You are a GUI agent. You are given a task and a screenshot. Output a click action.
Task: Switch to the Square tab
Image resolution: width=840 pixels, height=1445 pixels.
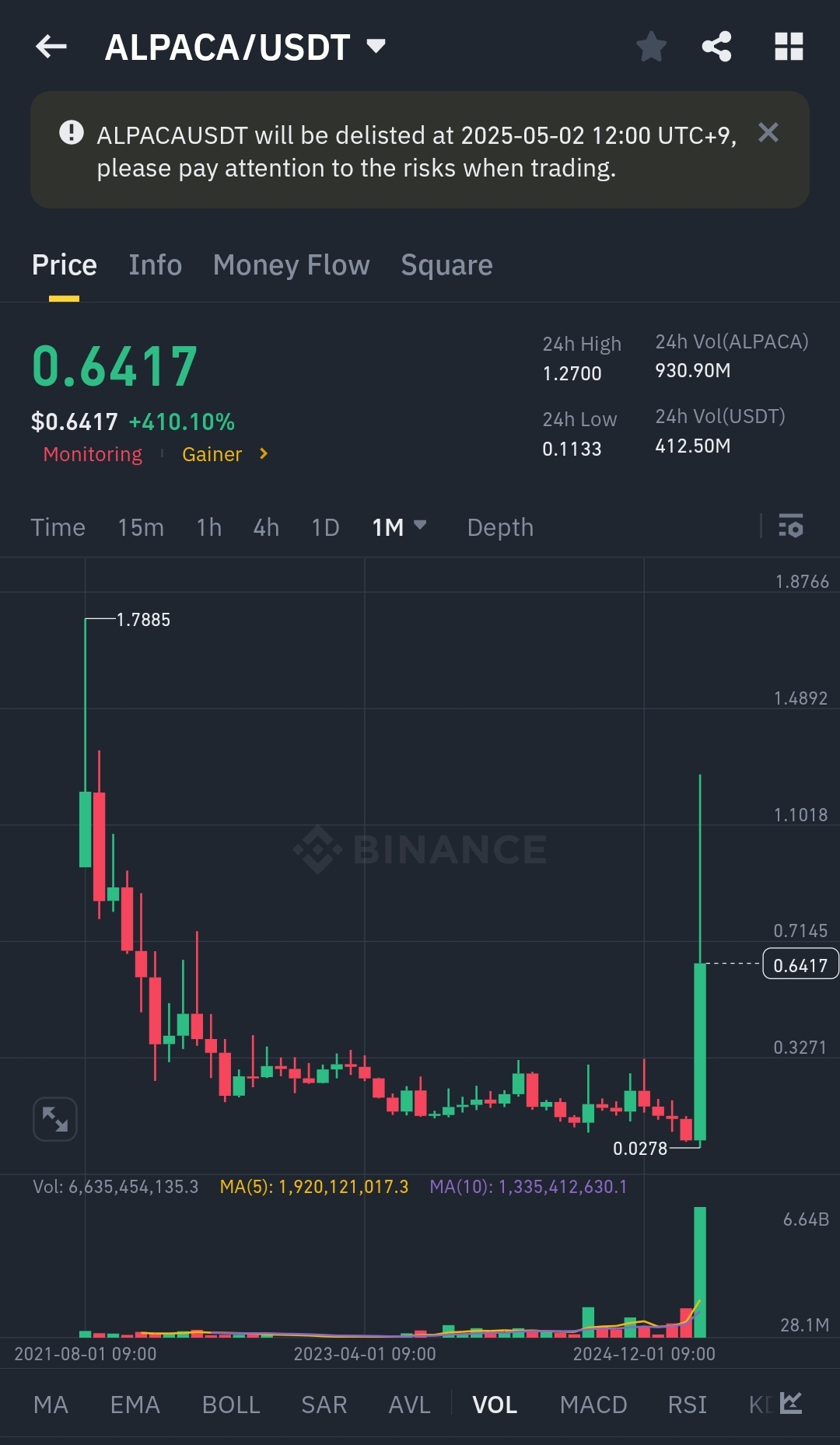click(446, 265)
